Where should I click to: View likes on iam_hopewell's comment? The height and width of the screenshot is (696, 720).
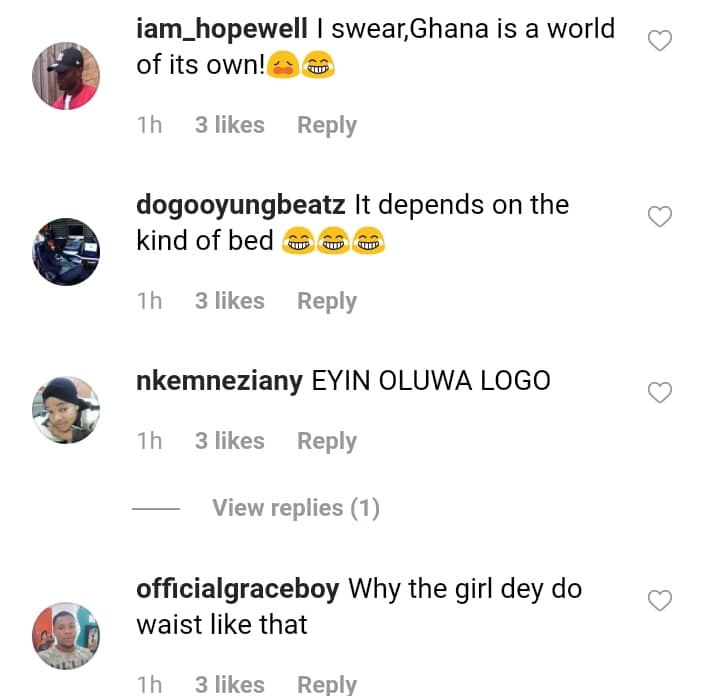tap(229, 125)
